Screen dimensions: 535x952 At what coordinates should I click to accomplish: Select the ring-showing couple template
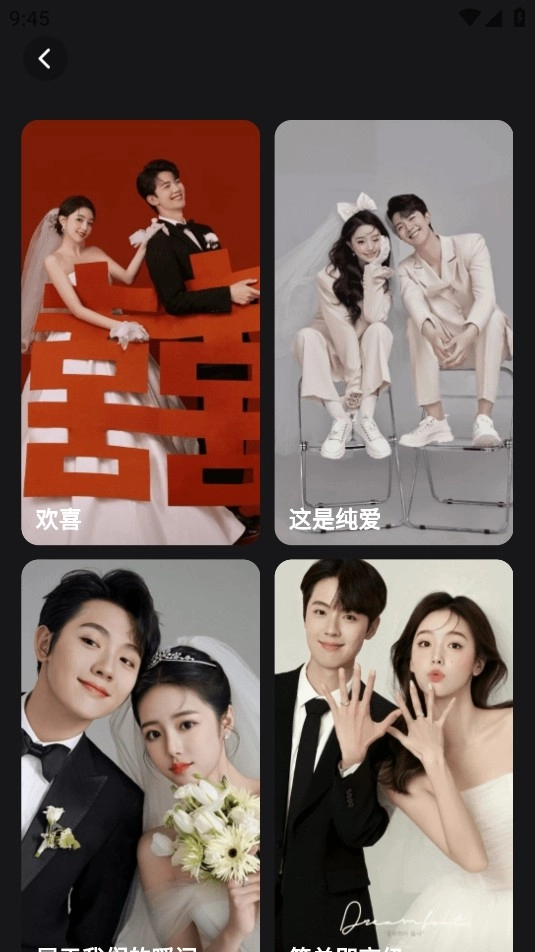394,755
